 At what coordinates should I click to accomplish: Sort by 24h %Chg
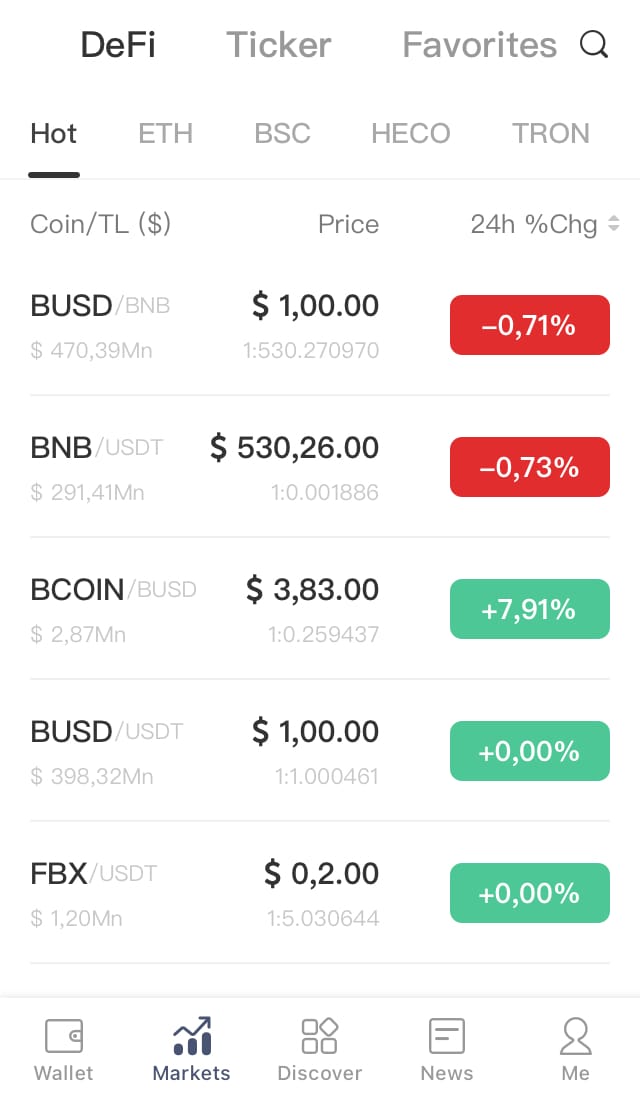coord(545,224)
